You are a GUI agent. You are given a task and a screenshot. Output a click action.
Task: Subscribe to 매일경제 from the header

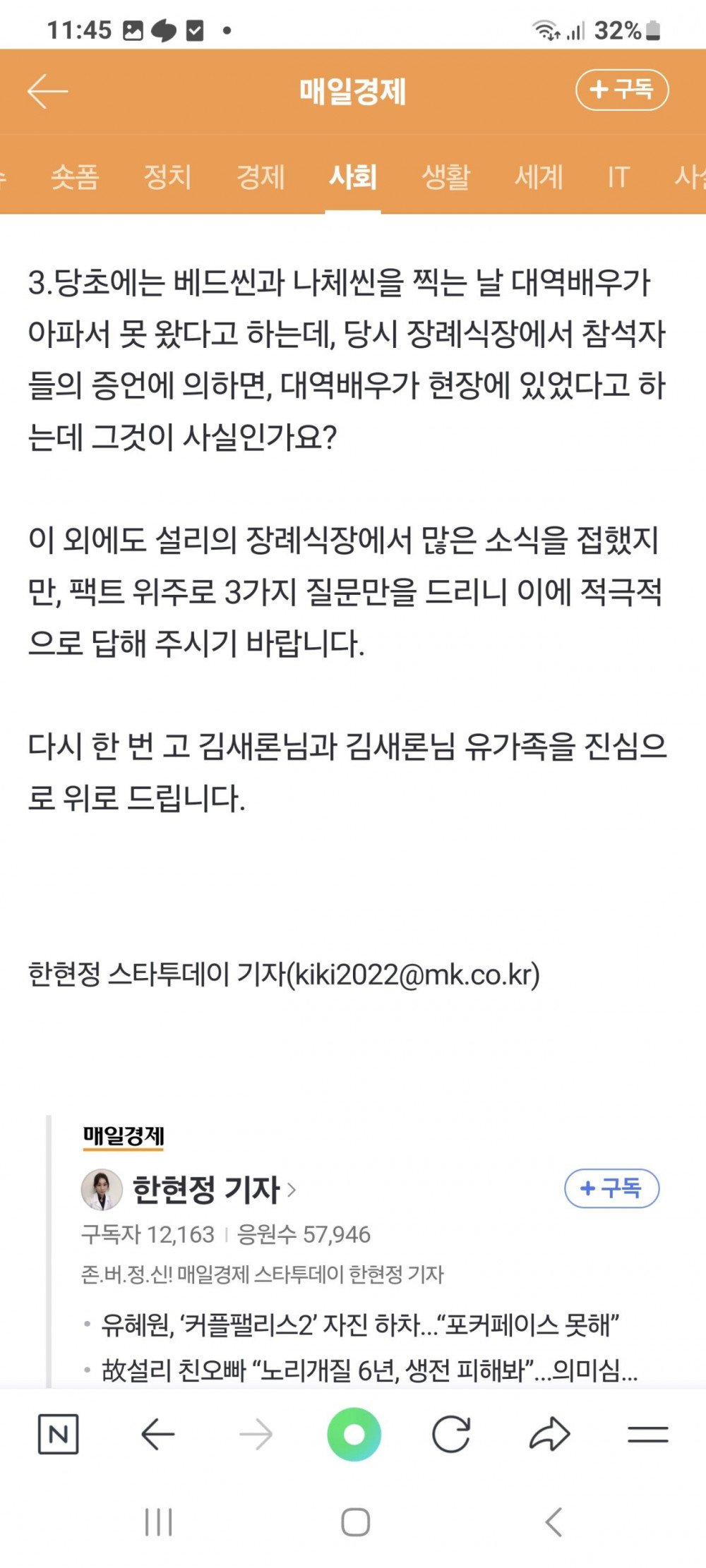point(622,90)
